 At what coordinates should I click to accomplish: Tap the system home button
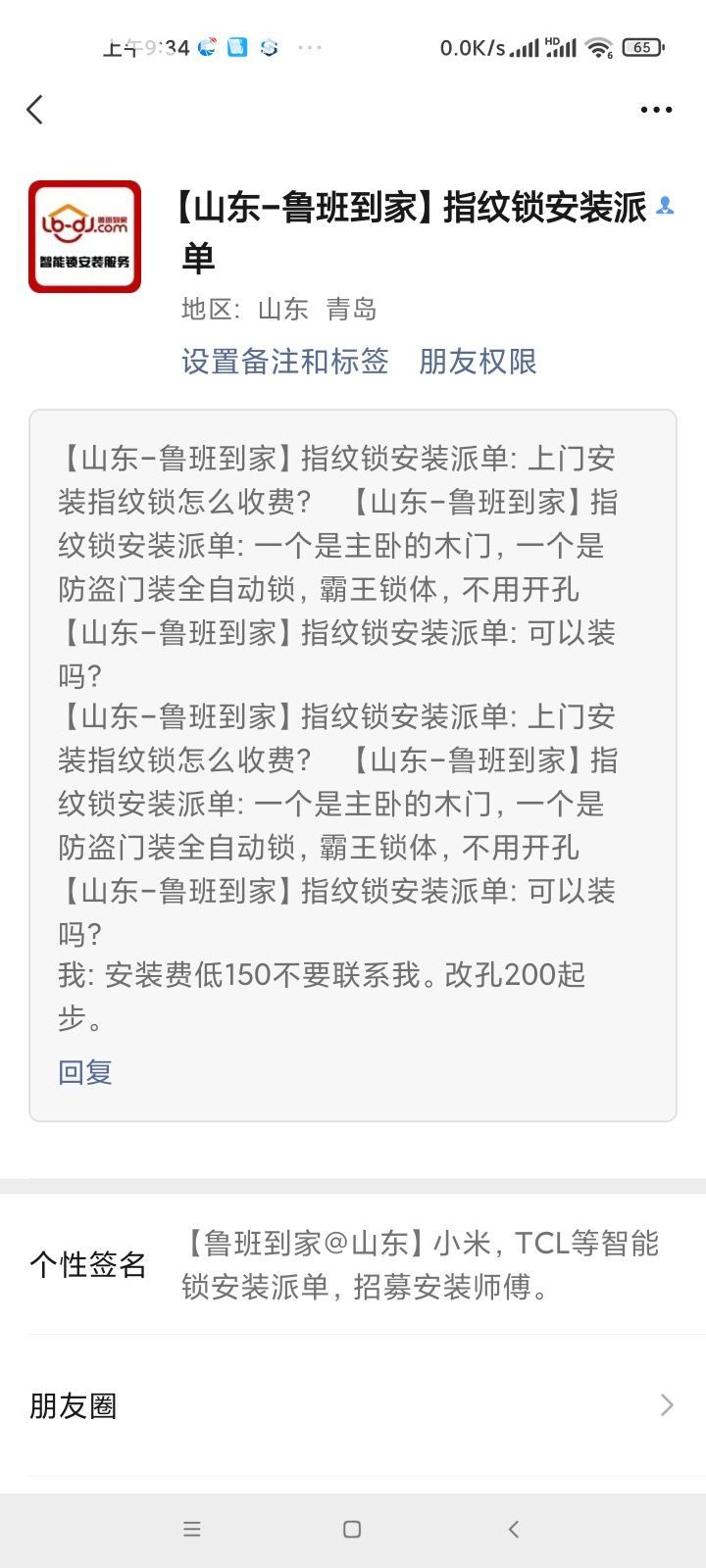click(x=352, y=1529)
